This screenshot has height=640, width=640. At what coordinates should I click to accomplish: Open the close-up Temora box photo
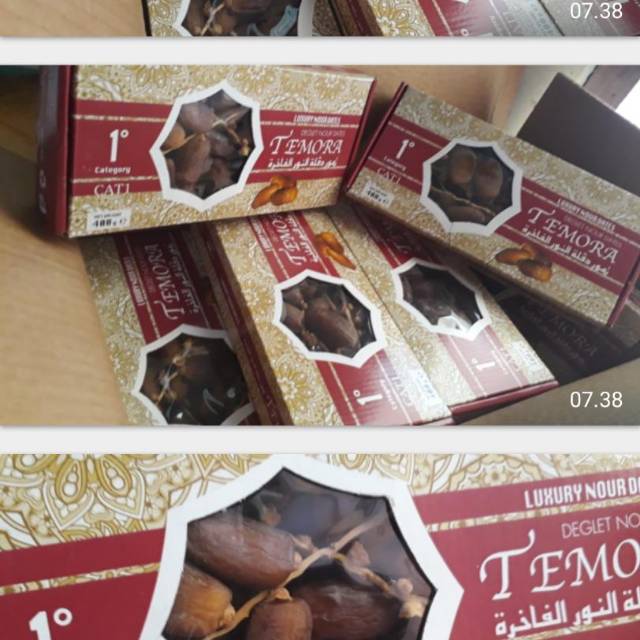320,547
